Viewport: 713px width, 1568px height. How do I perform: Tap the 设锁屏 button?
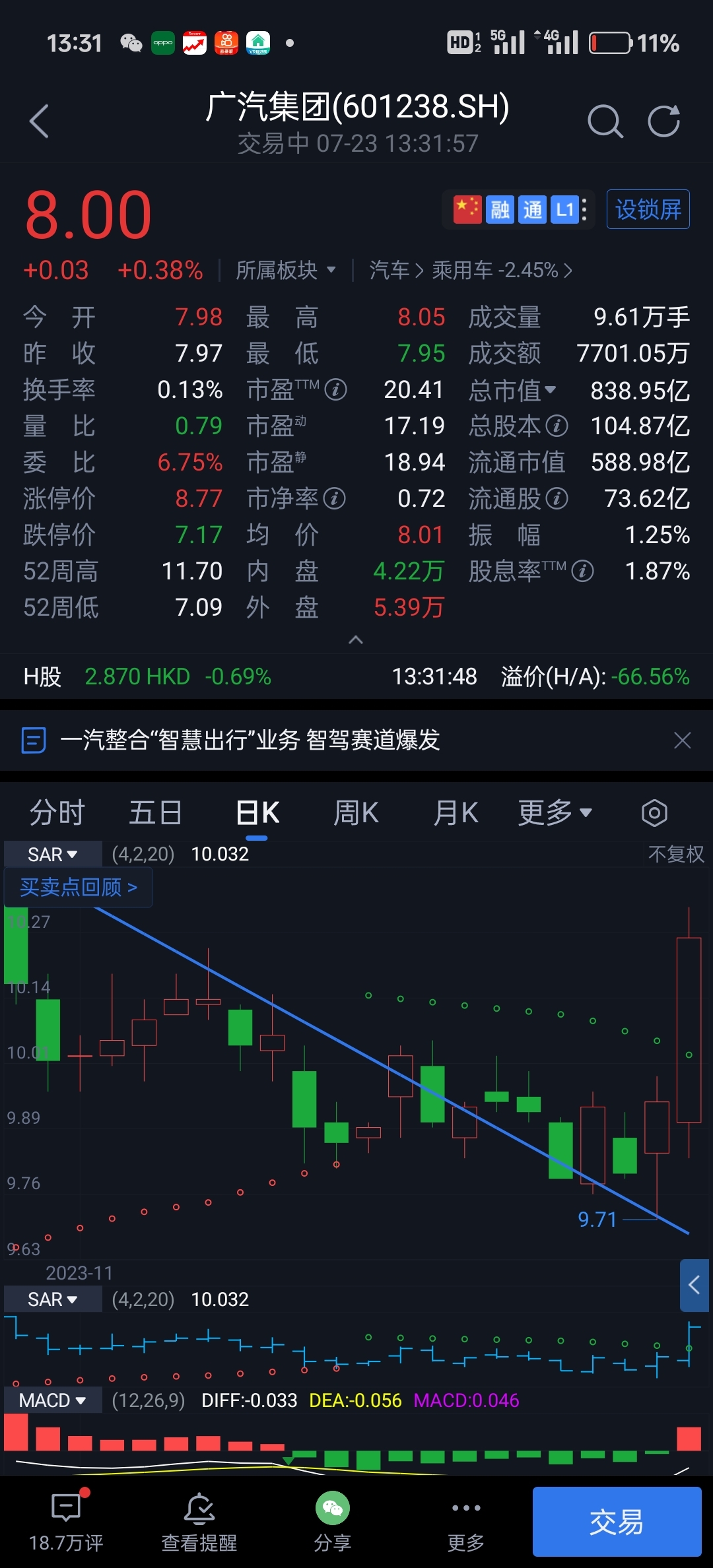648,210
